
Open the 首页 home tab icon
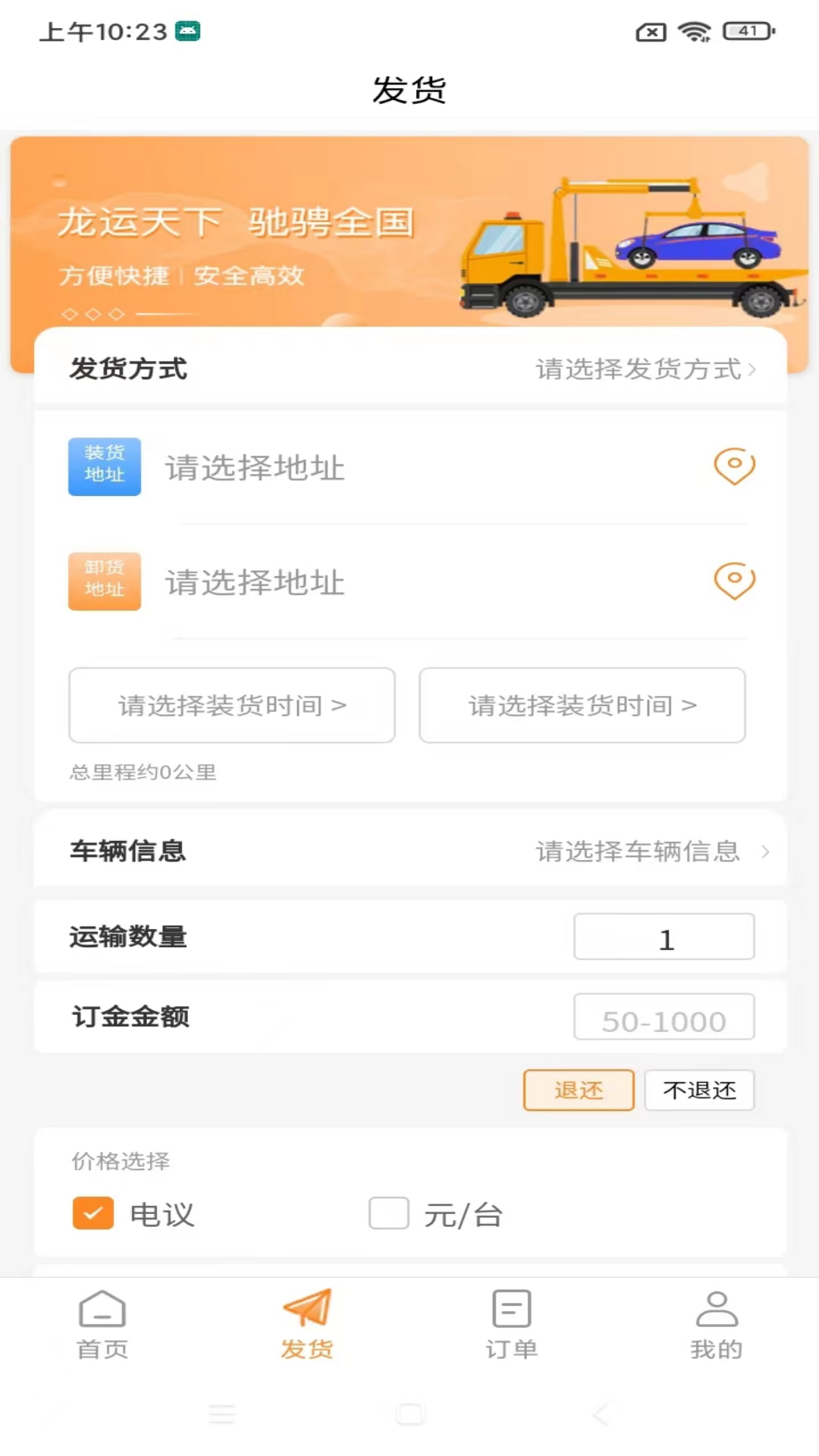point(102,1312)
